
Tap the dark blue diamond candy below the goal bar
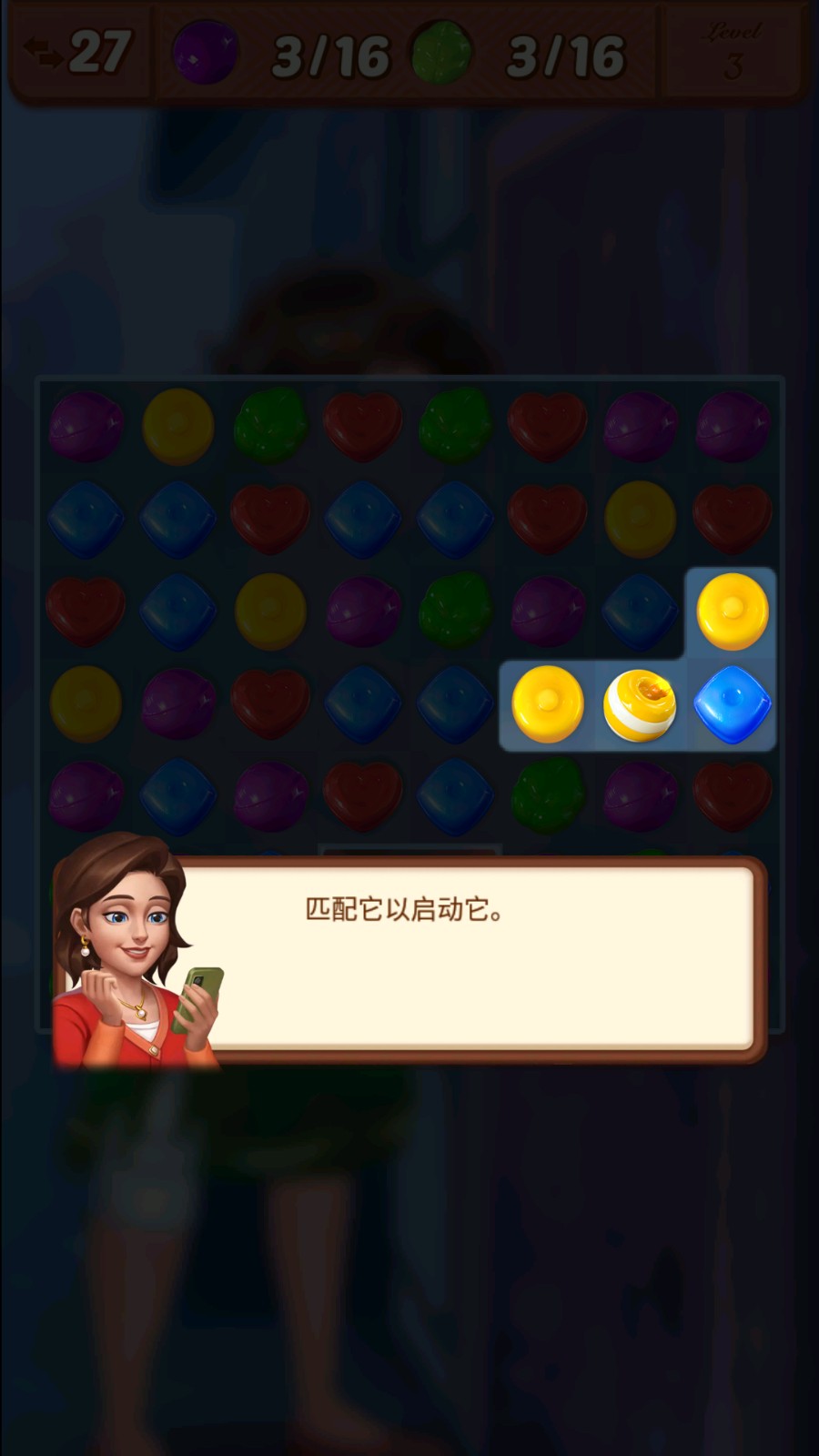[x=362, y=519]
